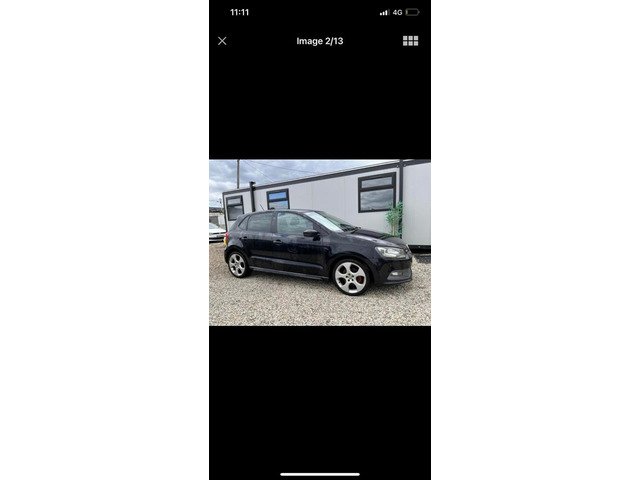Image resolution: width=640 pixels, height=480 pixels.
Task: Open the grid view of all images
Action: coord(410,41)
